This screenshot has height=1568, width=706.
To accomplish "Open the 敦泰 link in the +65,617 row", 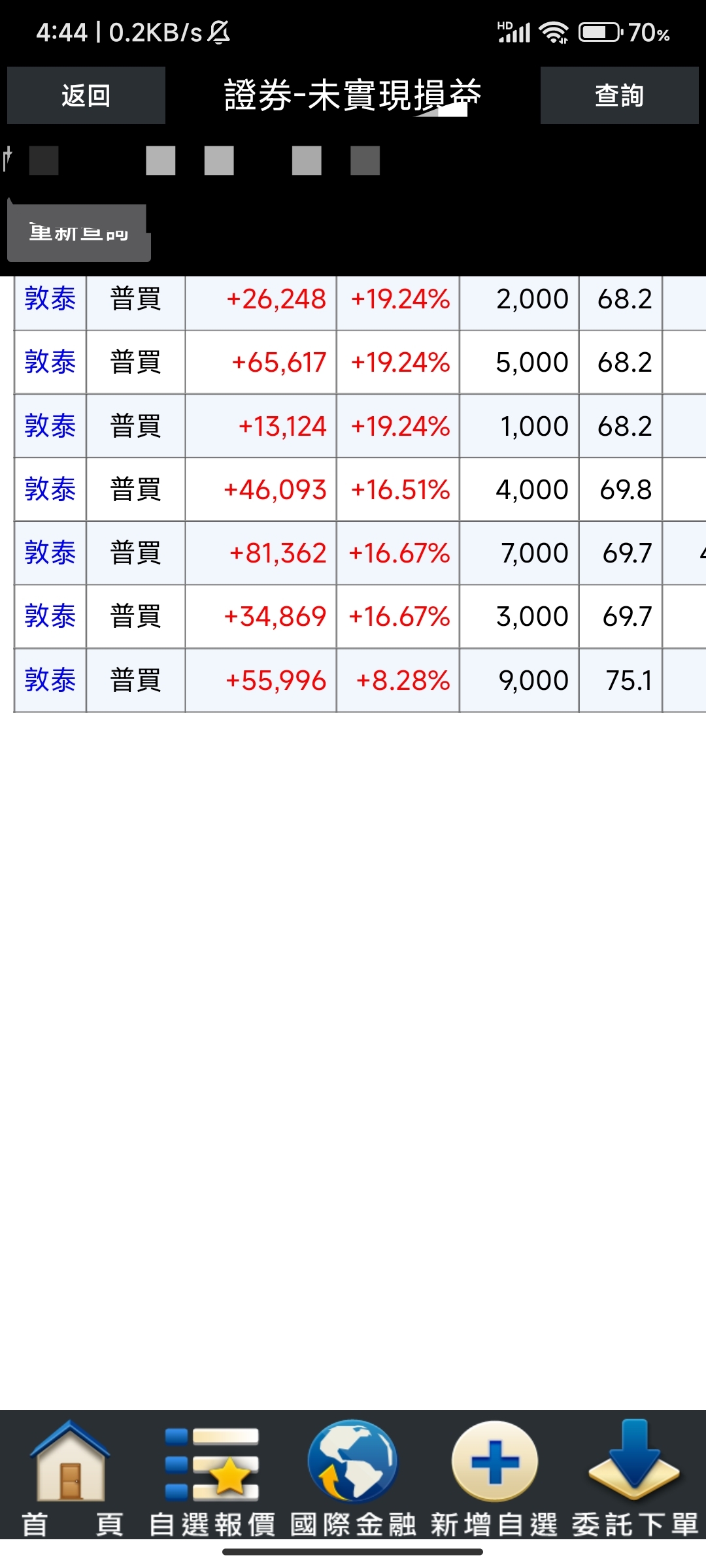I will 50,362.
